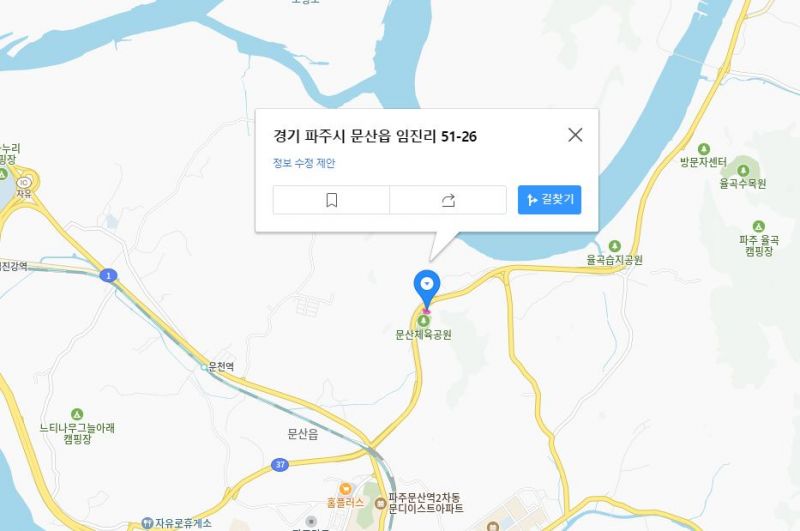Open the 자유로휴게소 place marker
This screenshot has height=531, width=800.
147,522
